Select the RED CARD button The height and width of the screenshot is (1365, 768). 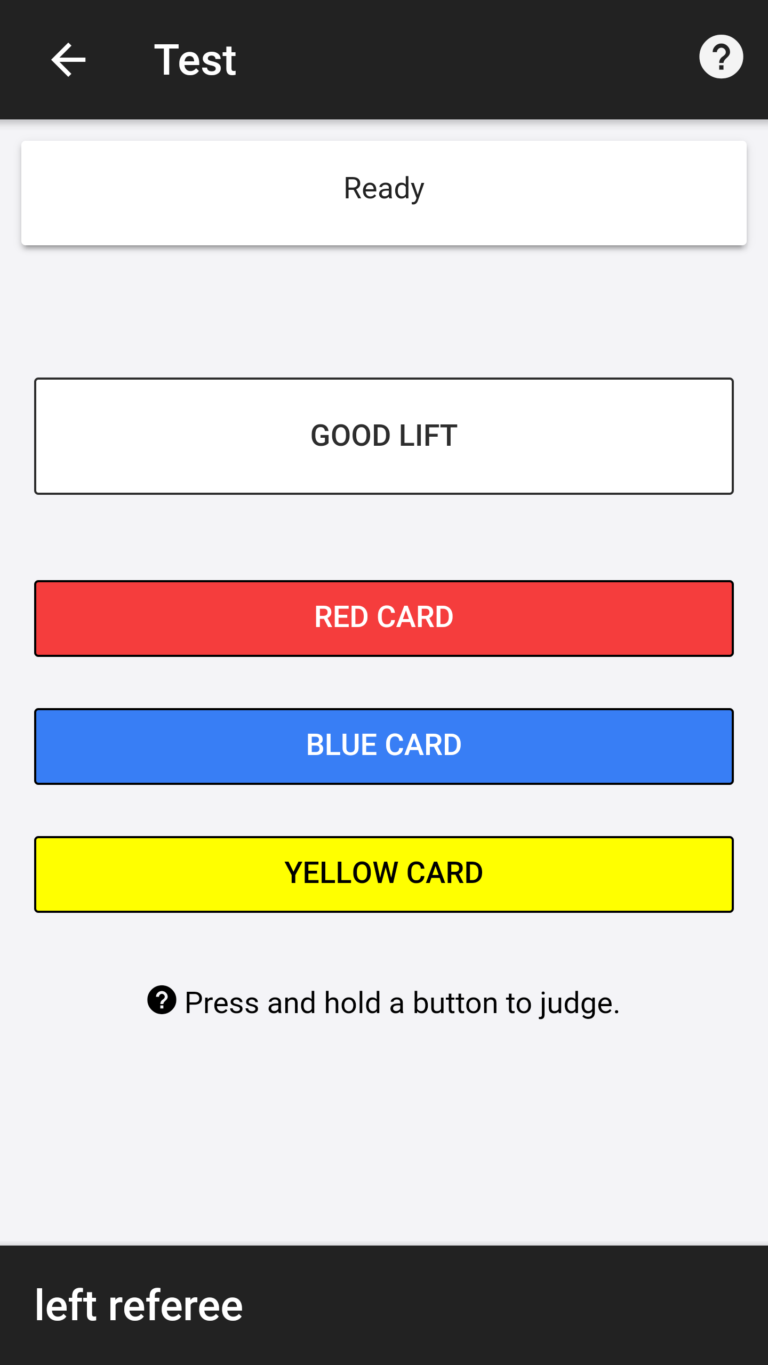point(384,618)
